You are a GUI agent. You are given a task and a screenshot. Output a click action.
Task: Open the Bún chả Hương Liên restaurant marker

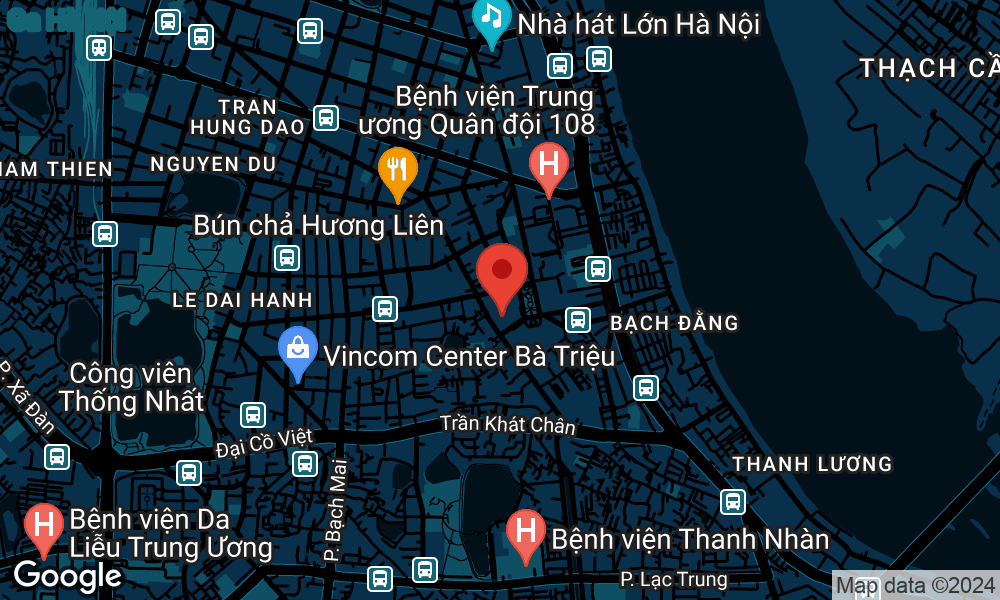point(398,170)
